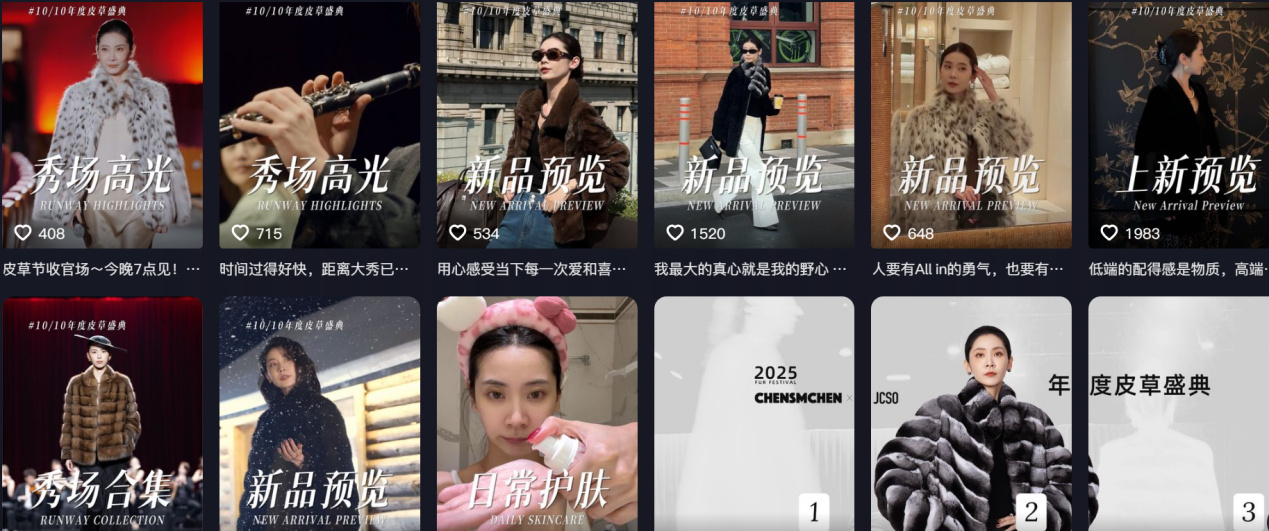This screenshot has height=531, width=1269.
Task: Open the video captioned 皮草节收官场～今晚7点见
Action: 102,125
